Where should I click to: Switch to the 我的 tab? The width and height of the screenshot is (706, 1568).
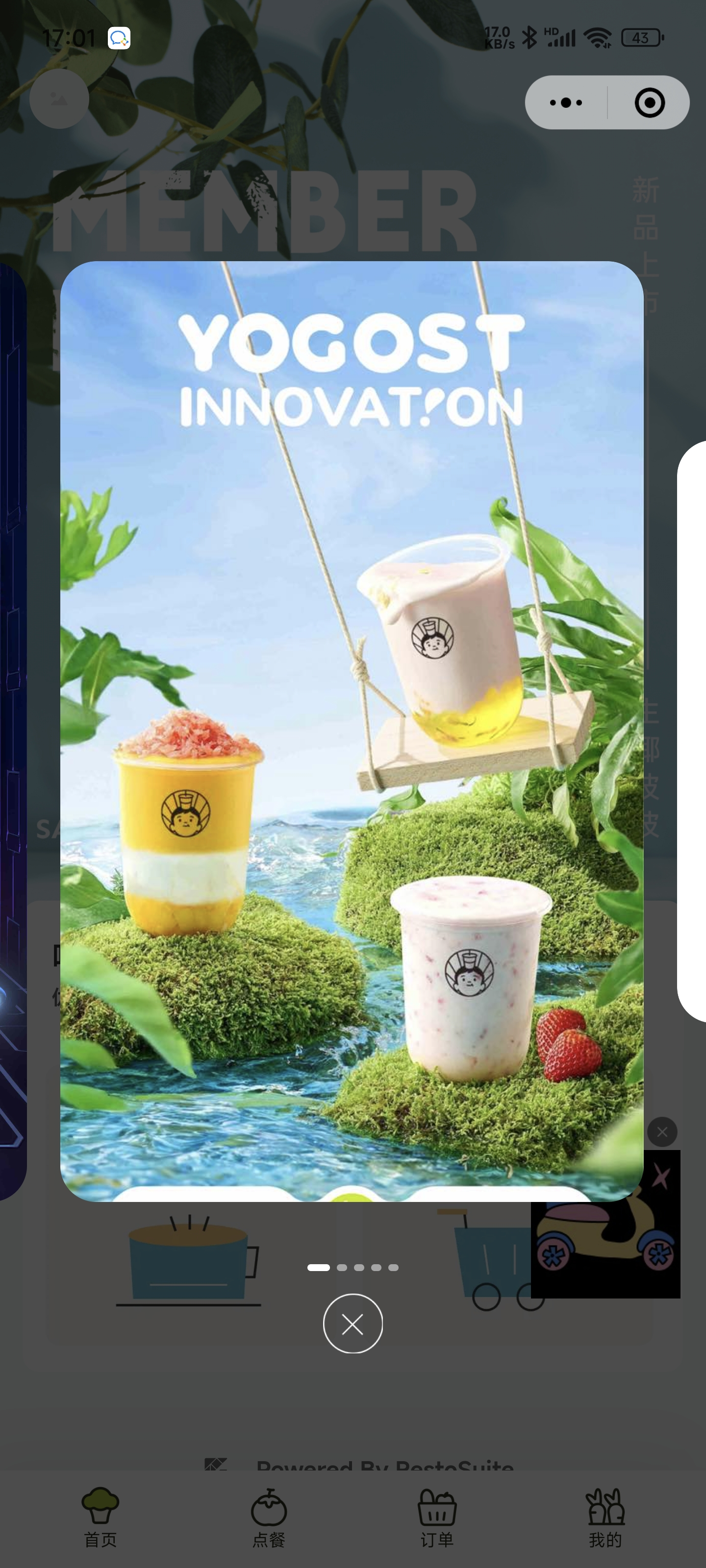point(605,1518)
